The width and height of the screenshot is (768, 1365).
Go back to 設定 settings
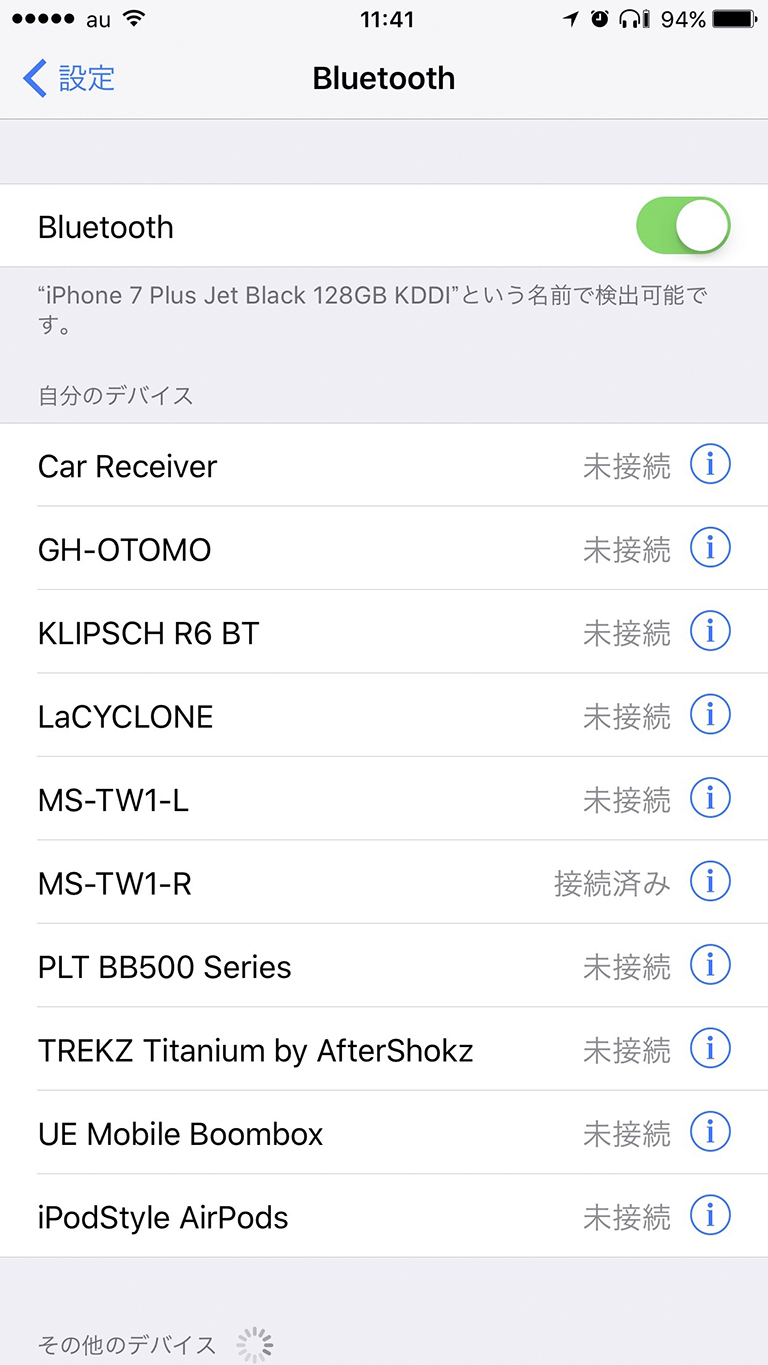tap(70, 78)
